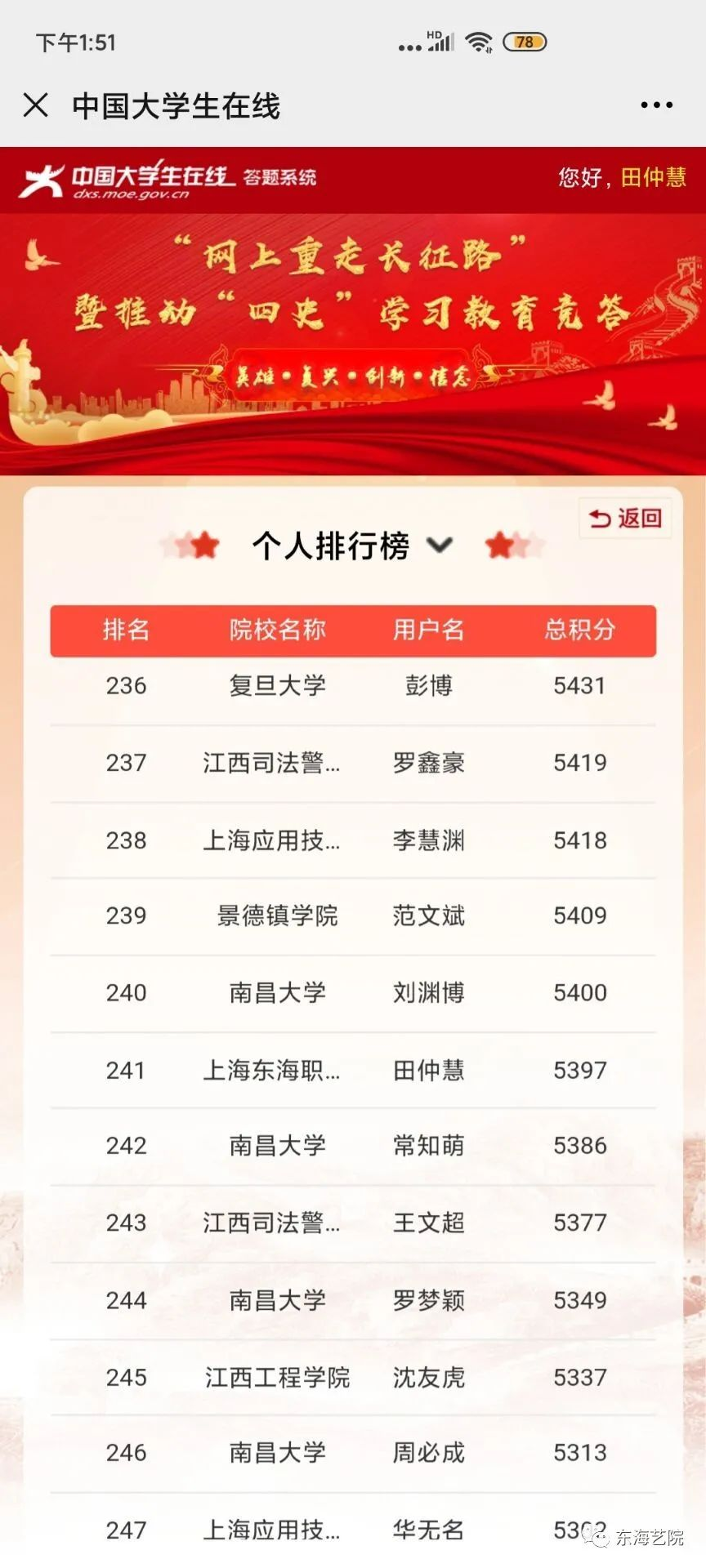Close the webview with the X icon
Screen dimensions: 706x1568
point(36,105)
